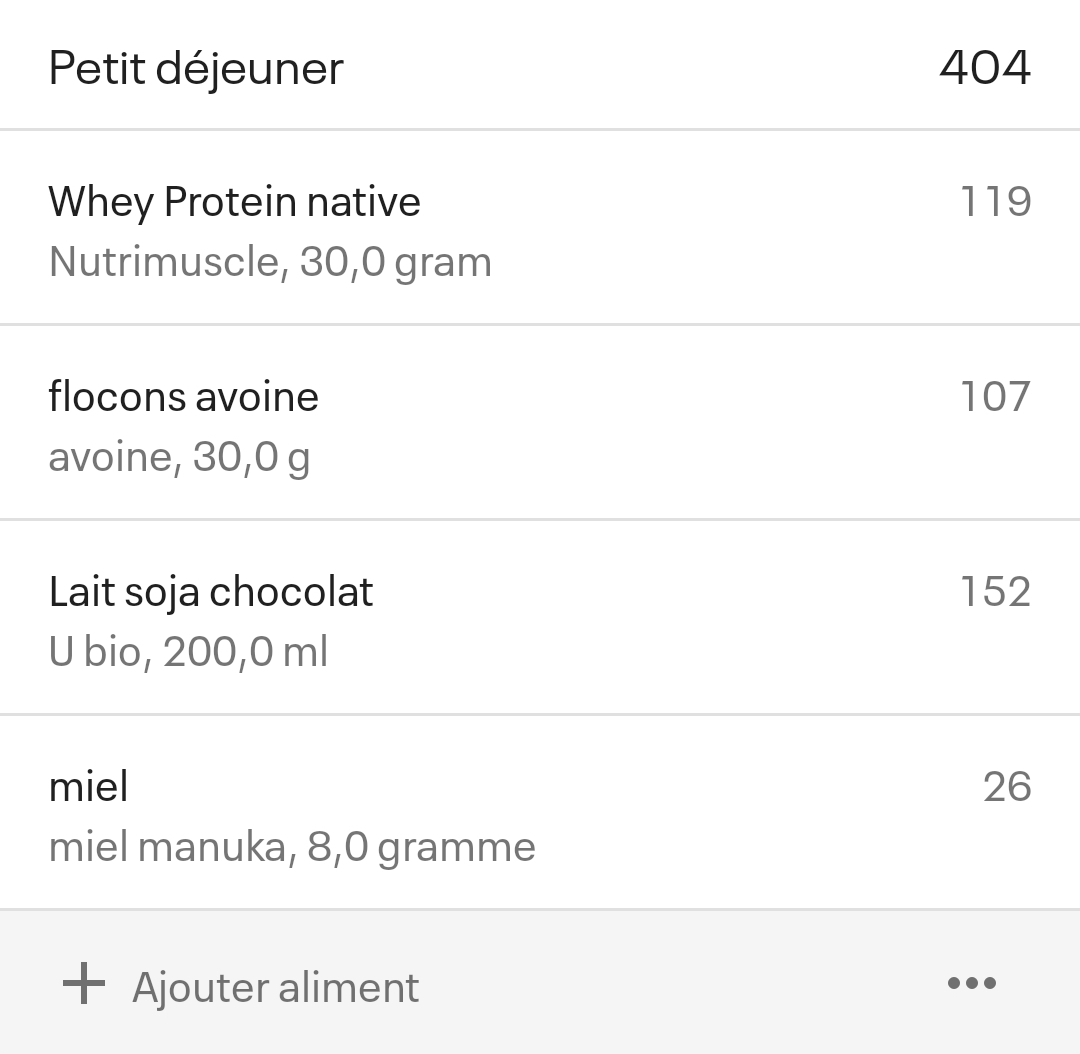Select the Lait soja chocolat row
This screenshot has height=1054, width=1080.
(540, 620)
